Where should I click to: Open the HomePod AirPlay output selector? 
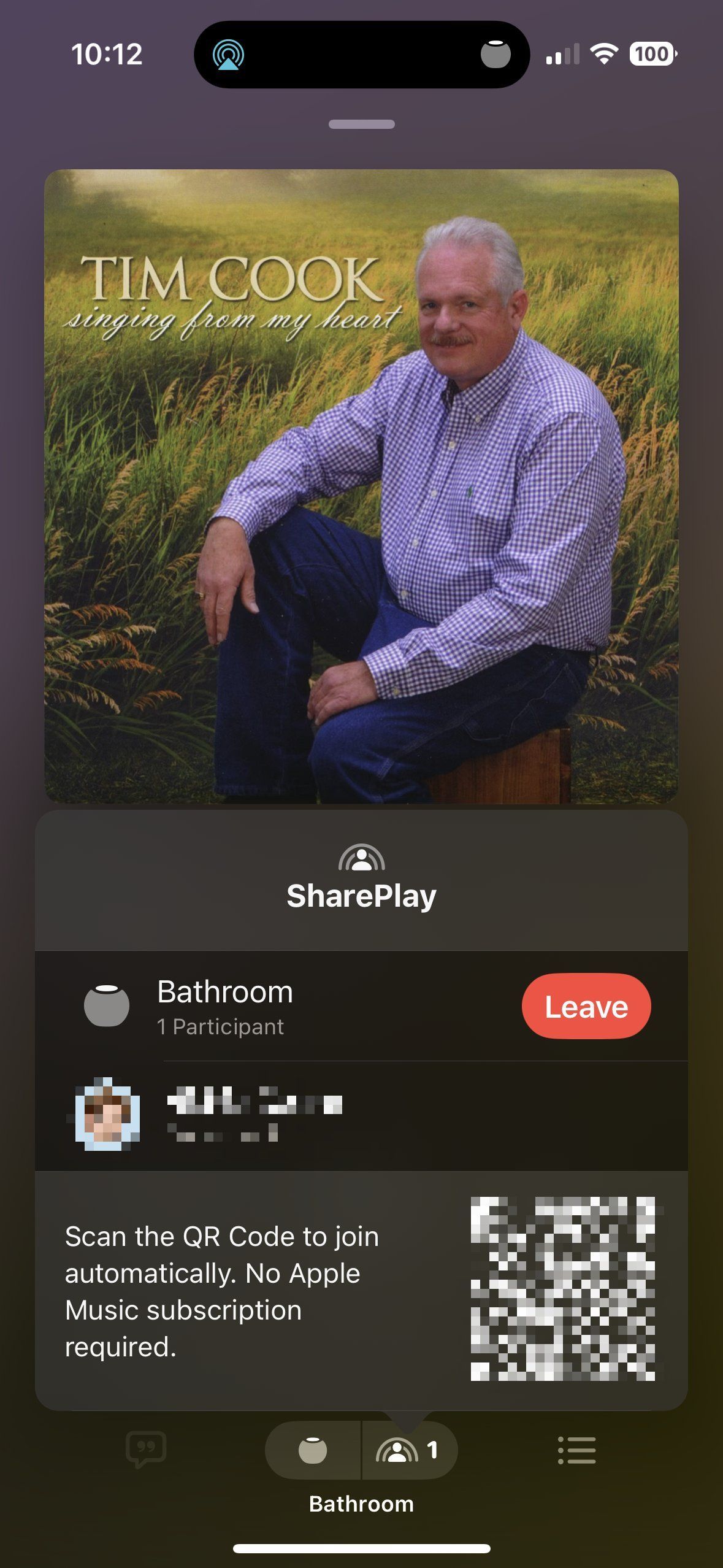(313, 1451)
